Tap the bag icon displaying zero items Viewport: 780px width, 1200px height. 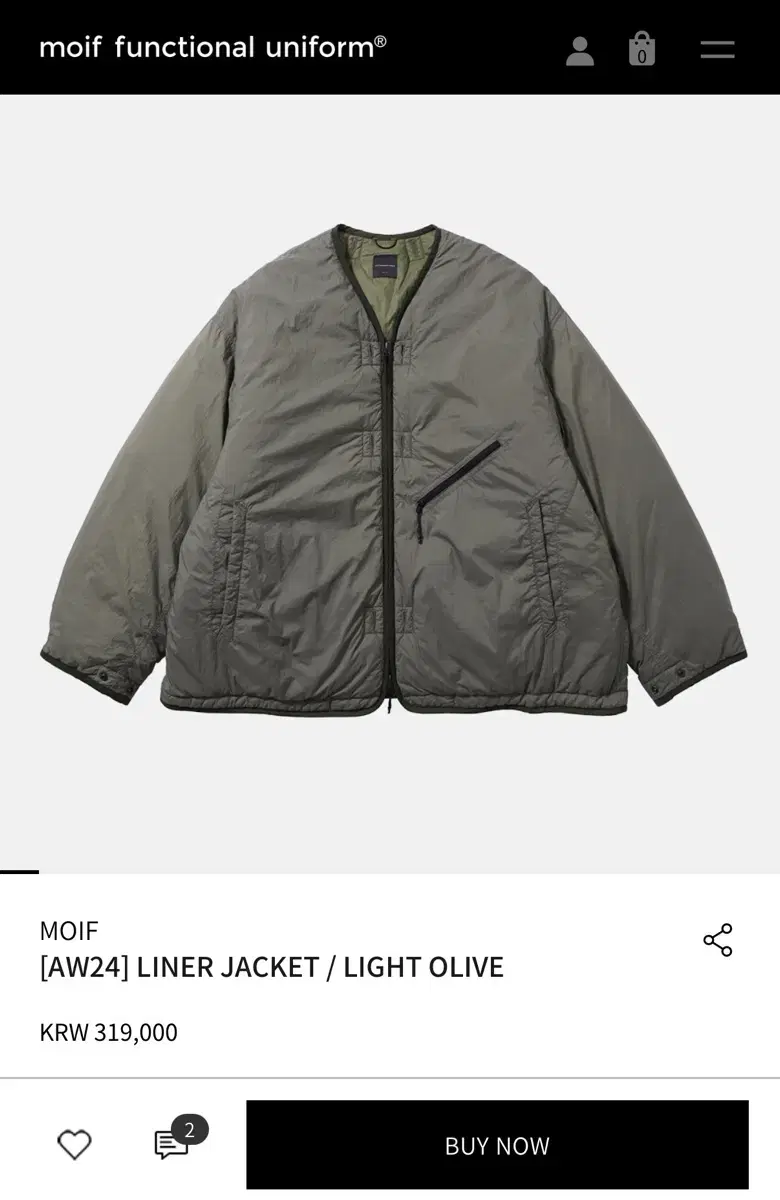click(641, 47)
